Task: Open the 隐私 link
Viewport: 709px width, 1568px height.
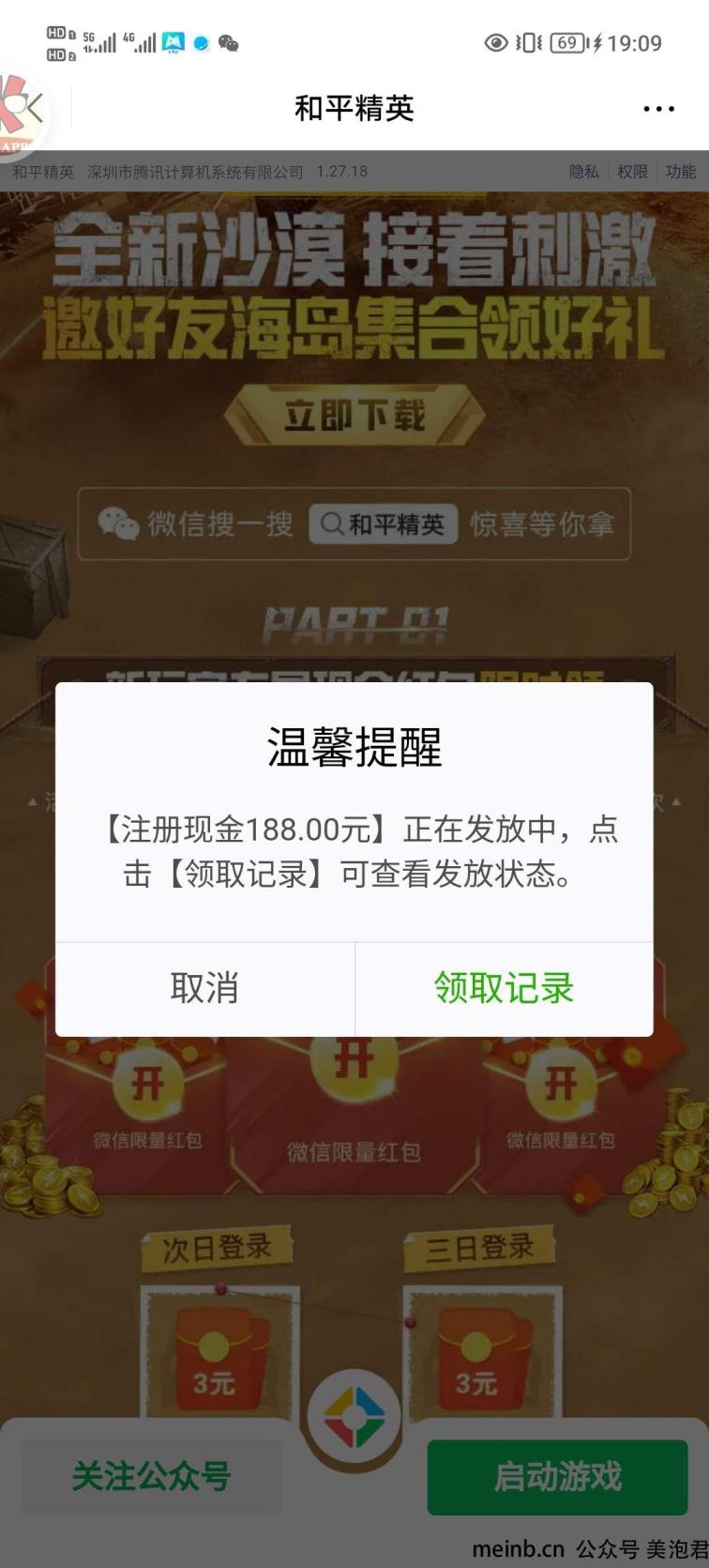Action: 583,172
